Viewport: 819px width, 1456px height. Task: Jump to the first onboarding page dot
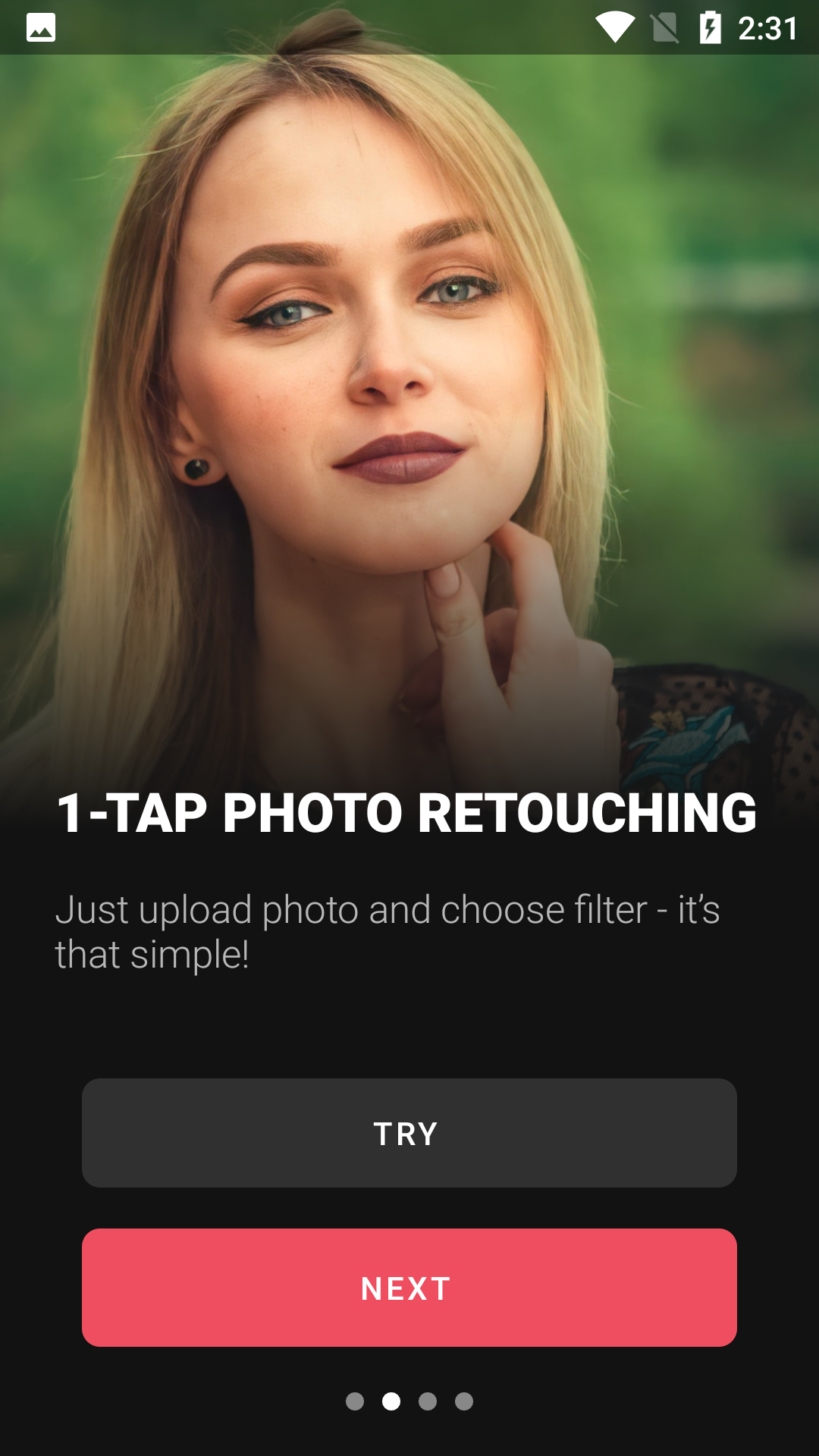click(355, 1401)
